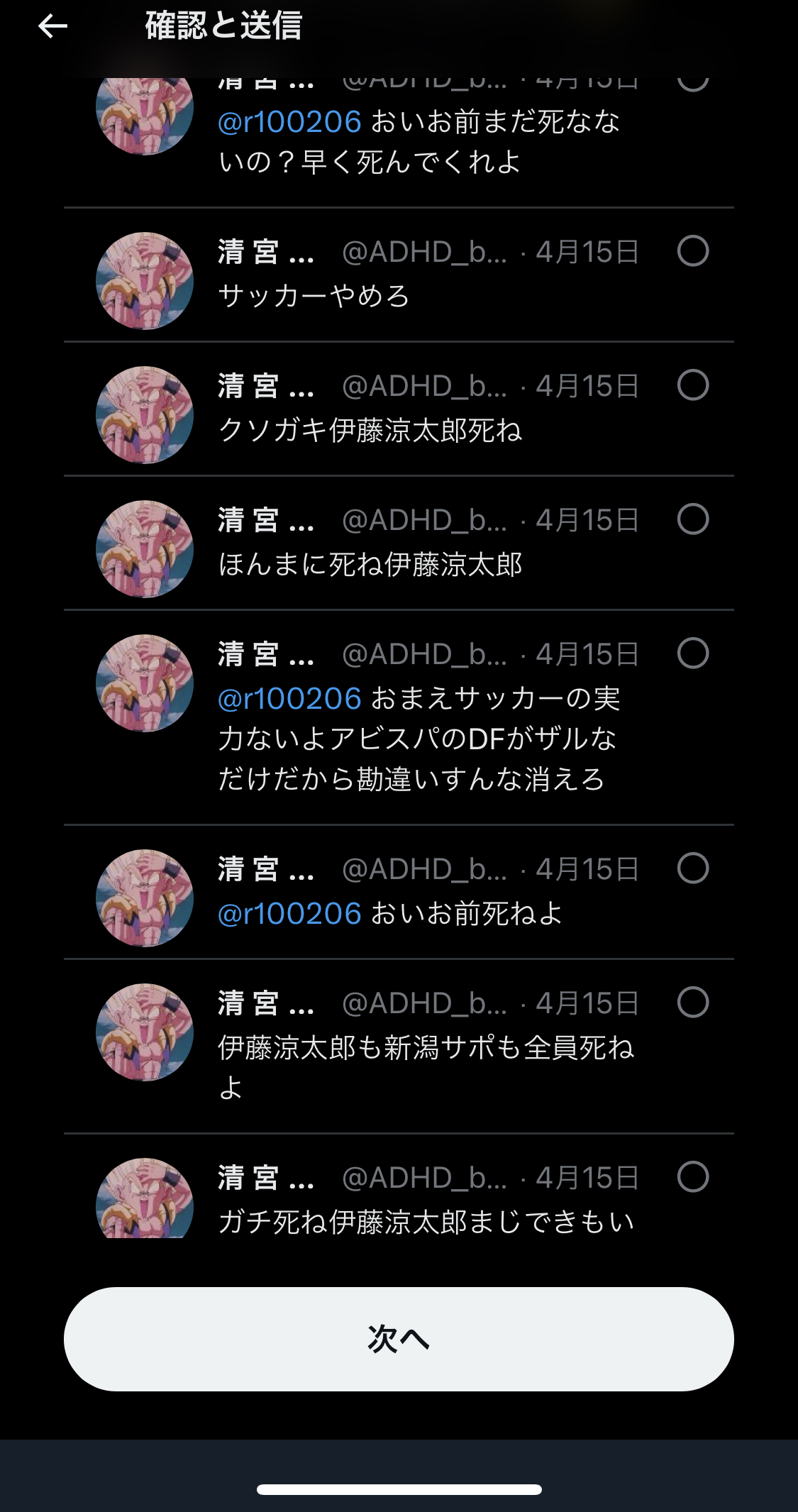
Task: Go back with the arrow icon
Action: point(52,26)
